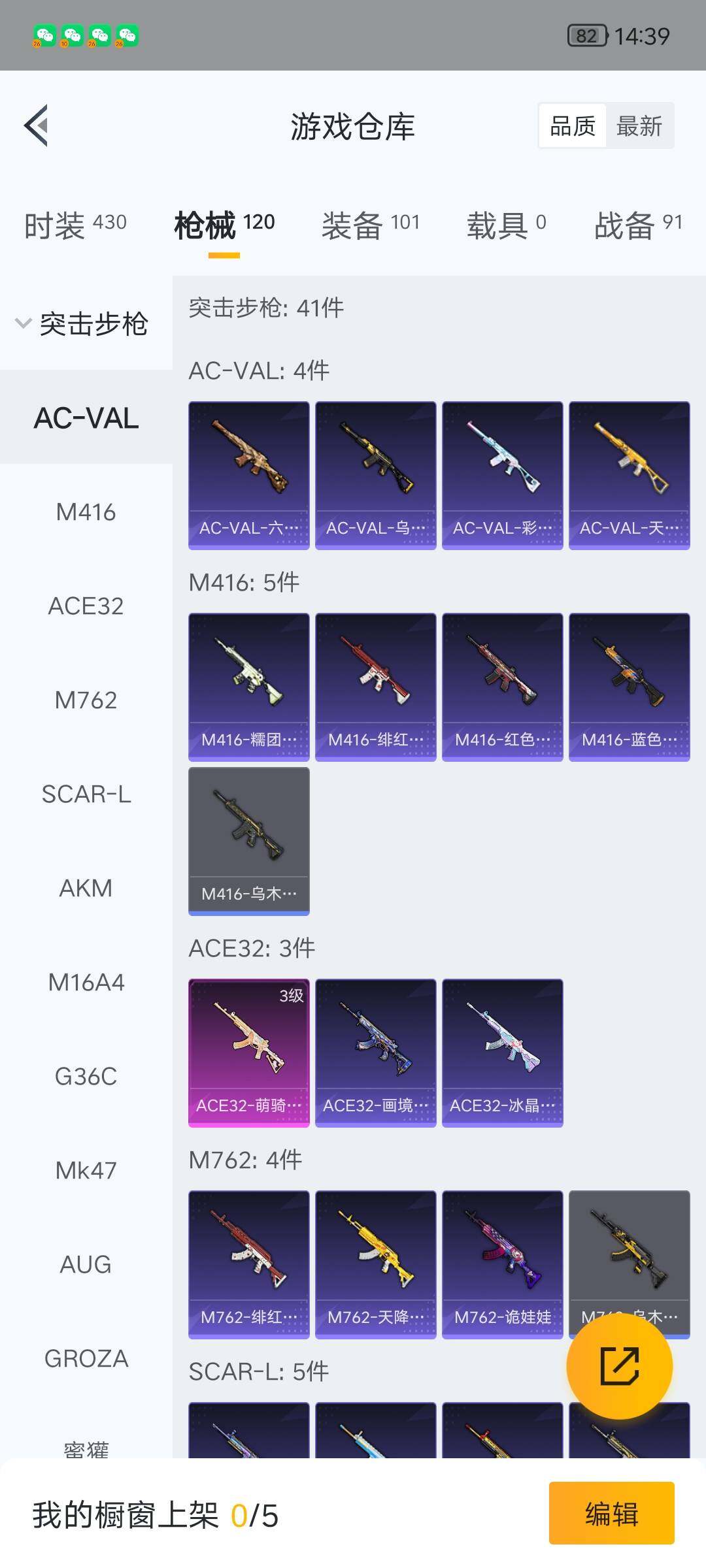The width and height of the screenshot is (706, 1568).
Task: Select M416 in the side list
Action: tap(86, 512)
